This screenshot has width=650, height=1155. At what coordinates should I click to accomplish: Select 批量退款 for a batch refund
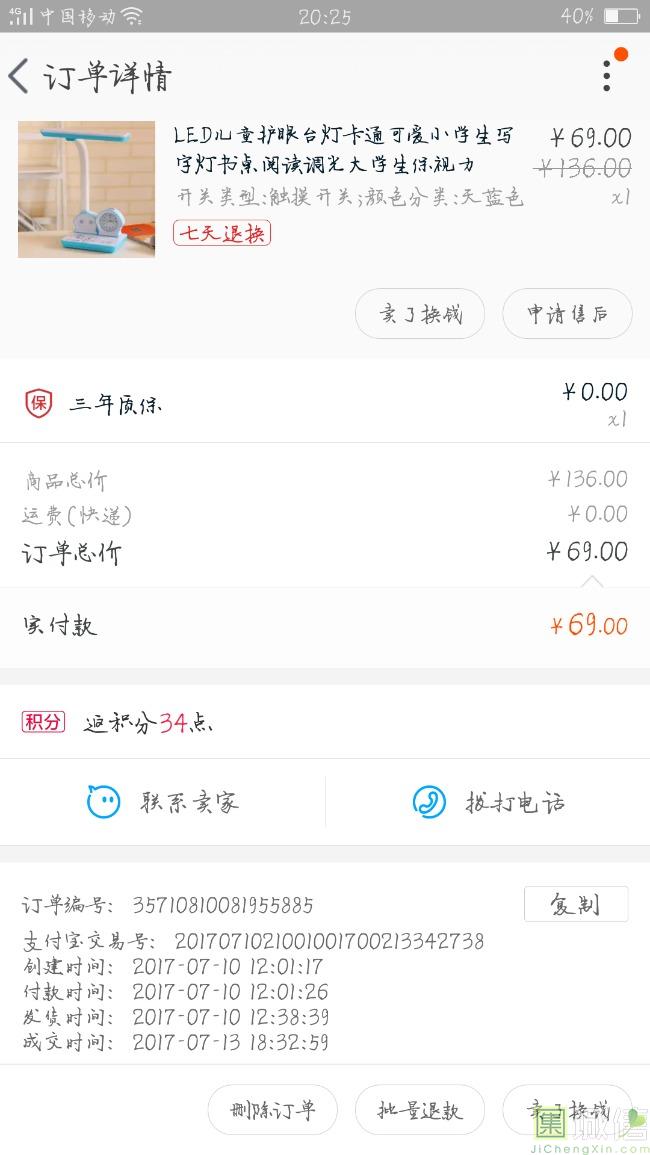click(x=420, y=1110)
